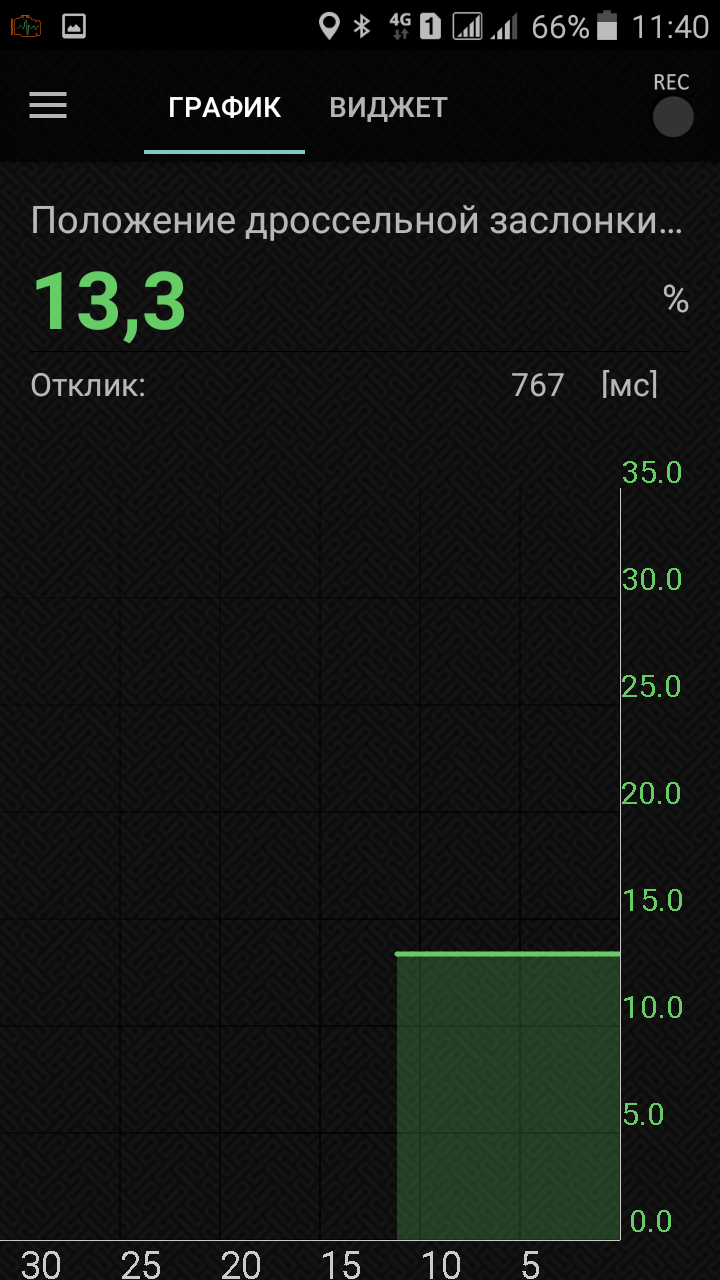
Task: Open the hamburger drawer menu
Action: point(48,106)
